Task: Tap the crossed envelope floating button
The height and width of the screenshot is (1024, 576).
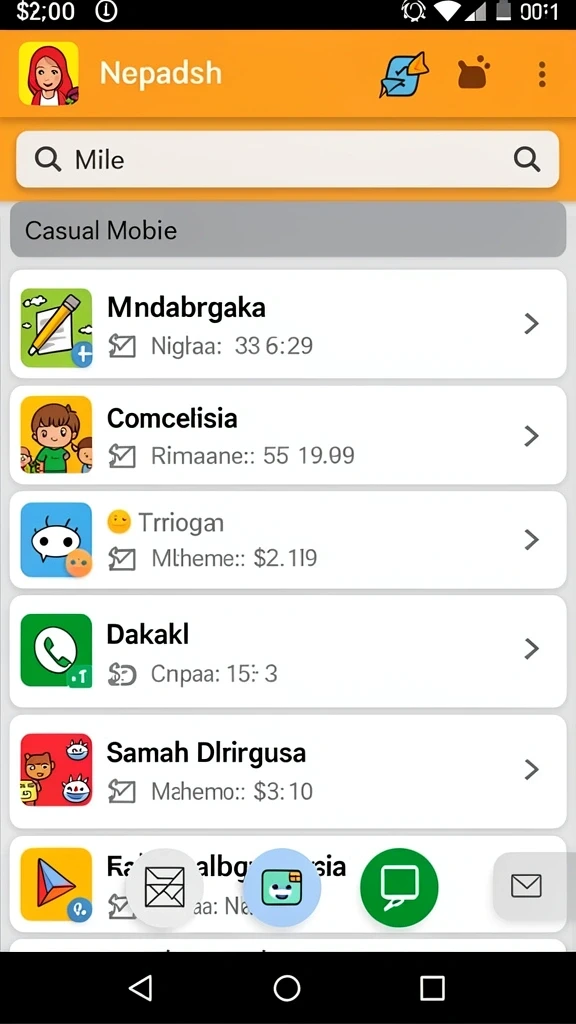Action: point(165,888)
